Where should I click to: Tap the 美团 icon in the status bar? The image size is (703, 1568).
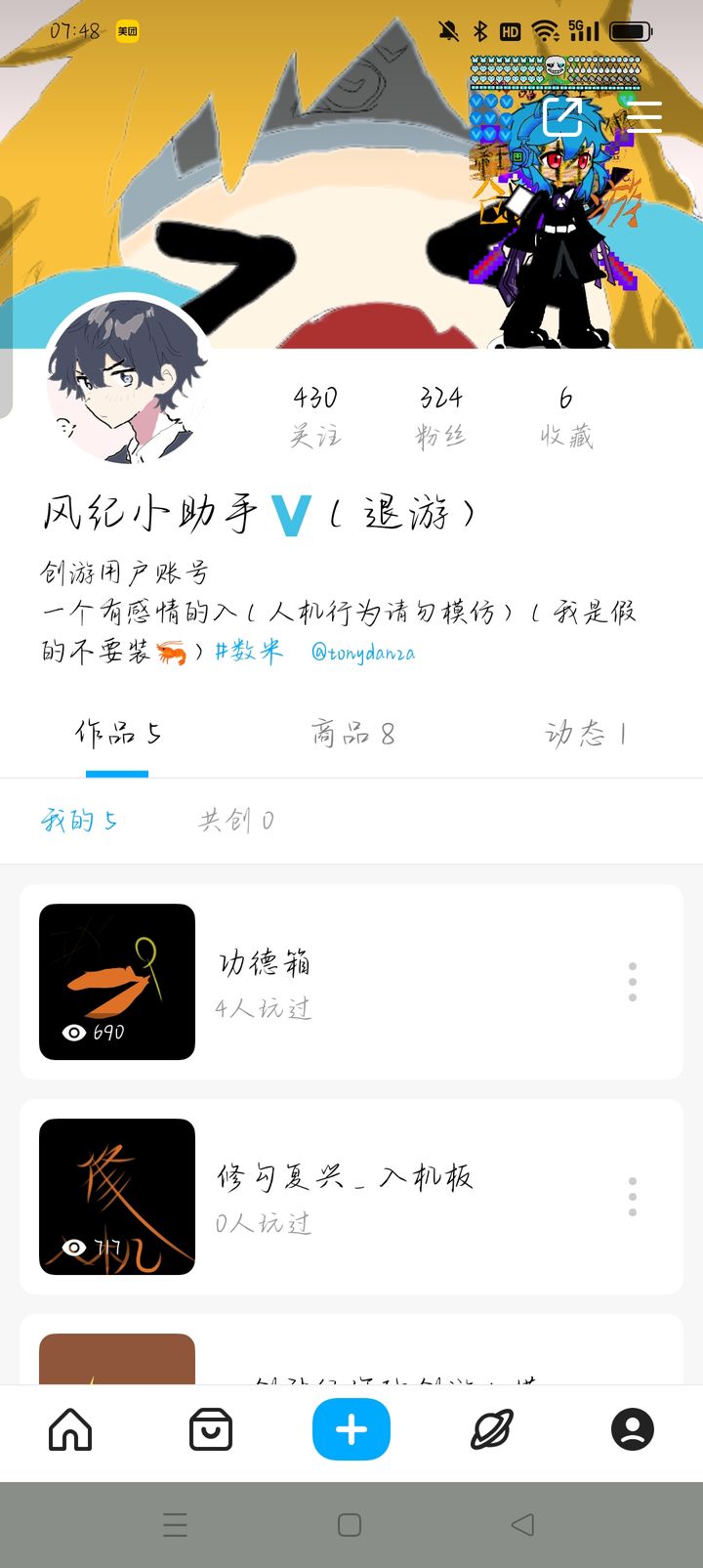[127, 31]
